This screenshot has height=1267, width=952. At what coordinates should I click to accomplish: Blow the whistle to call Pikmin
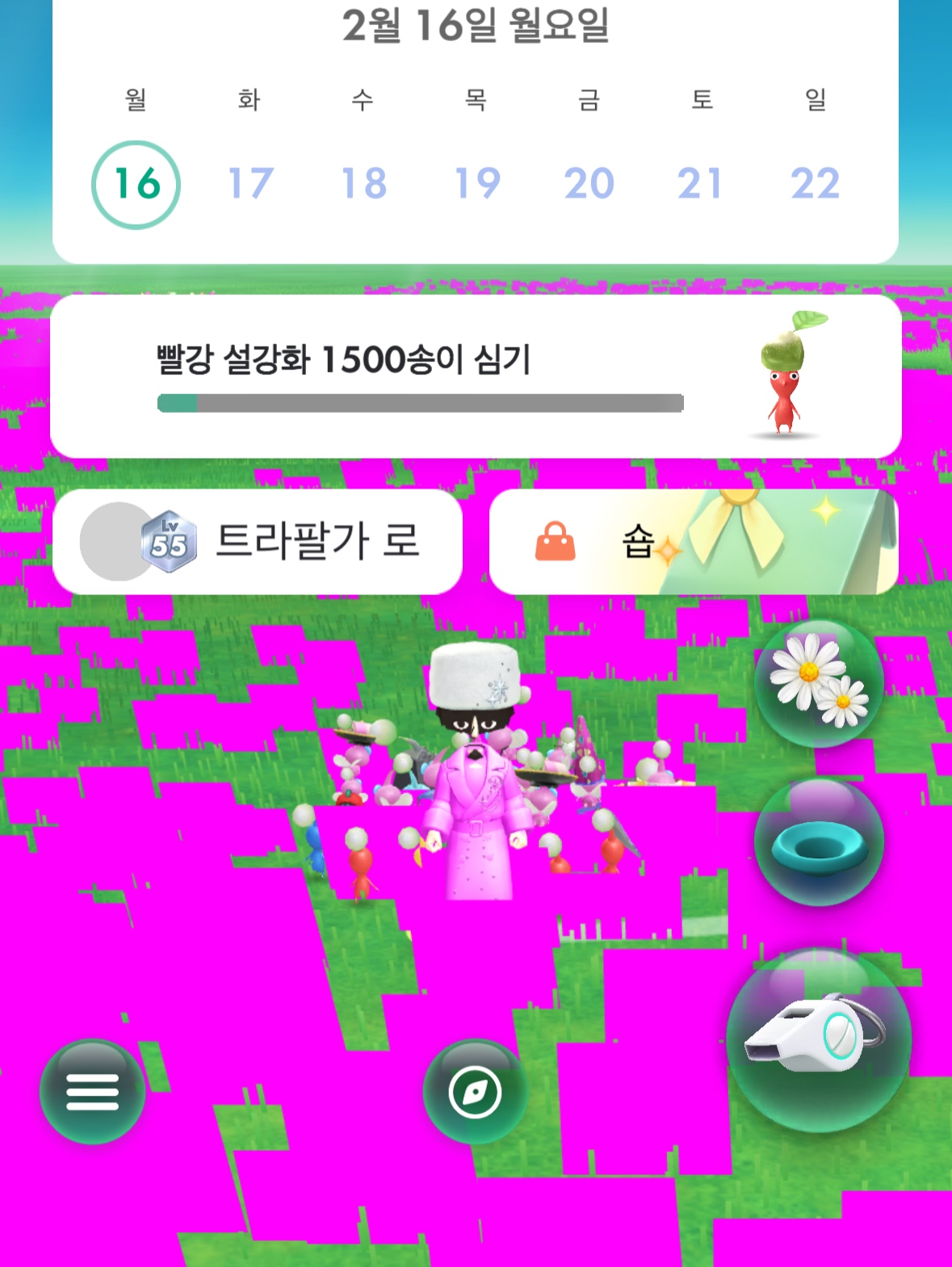click(819, 1039)
